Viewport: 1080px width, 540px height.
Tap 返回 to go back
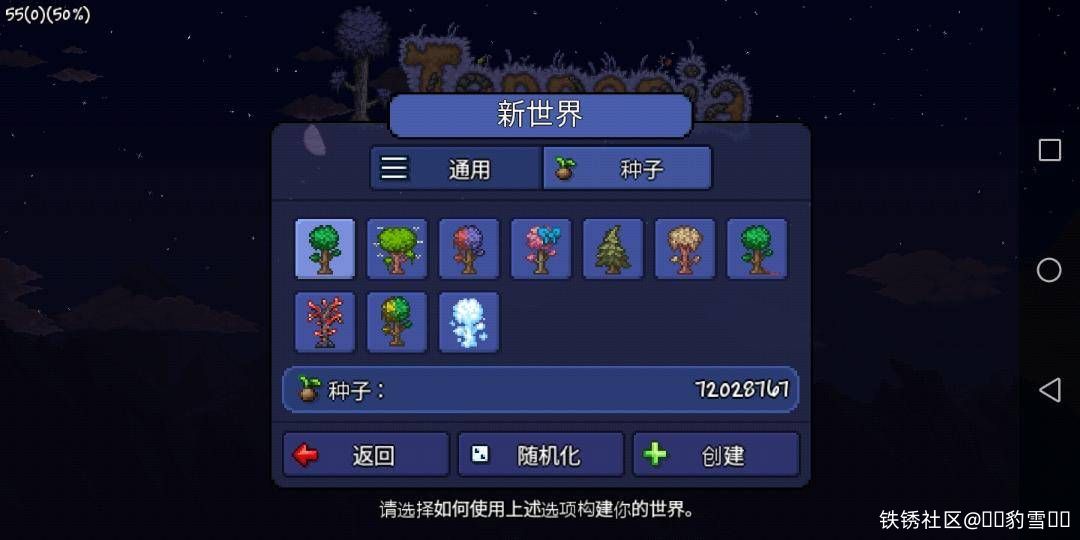click(x=366, y=455)
